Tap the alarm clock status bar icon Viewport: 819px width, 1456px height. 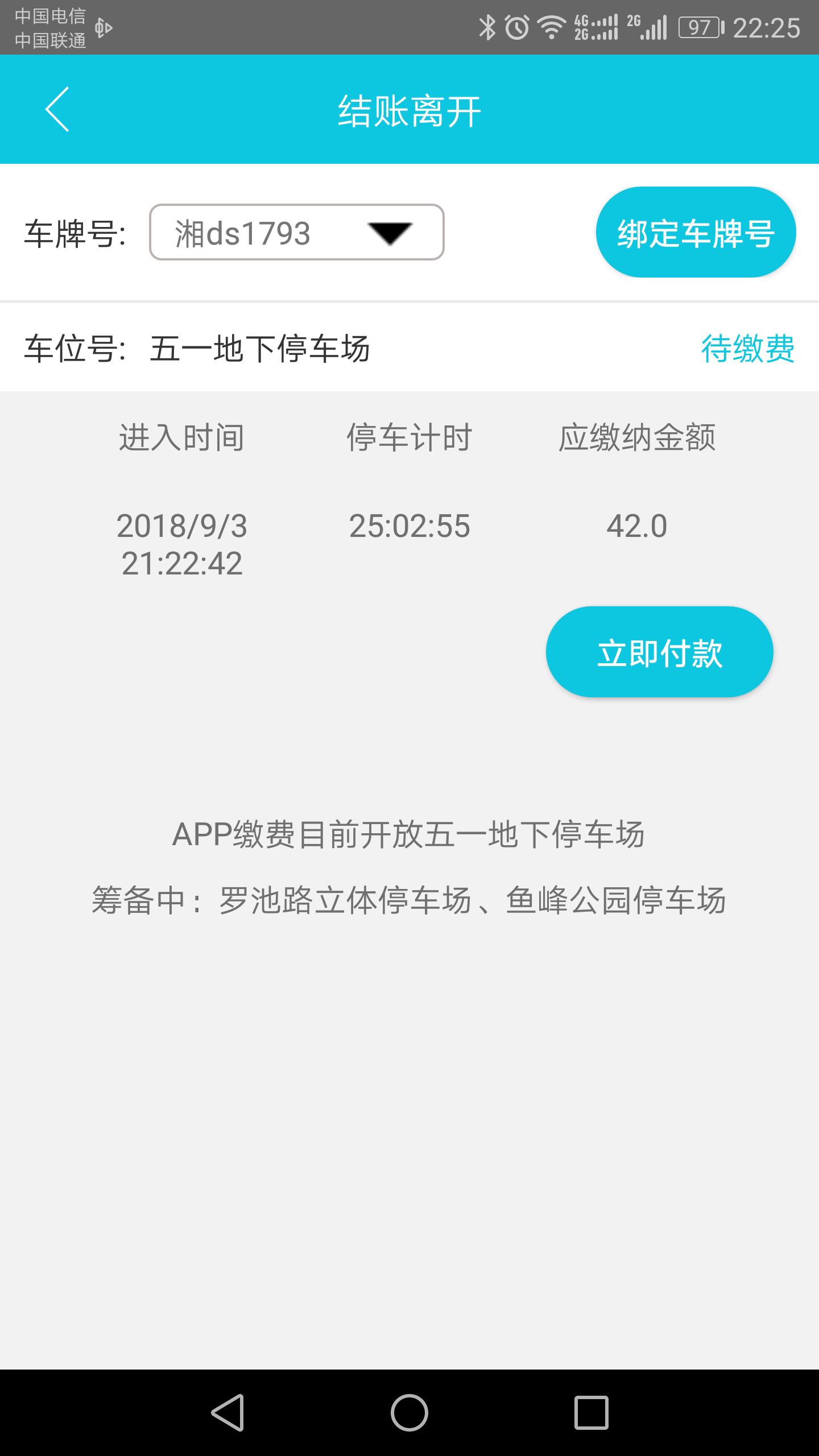pos(517,26)
